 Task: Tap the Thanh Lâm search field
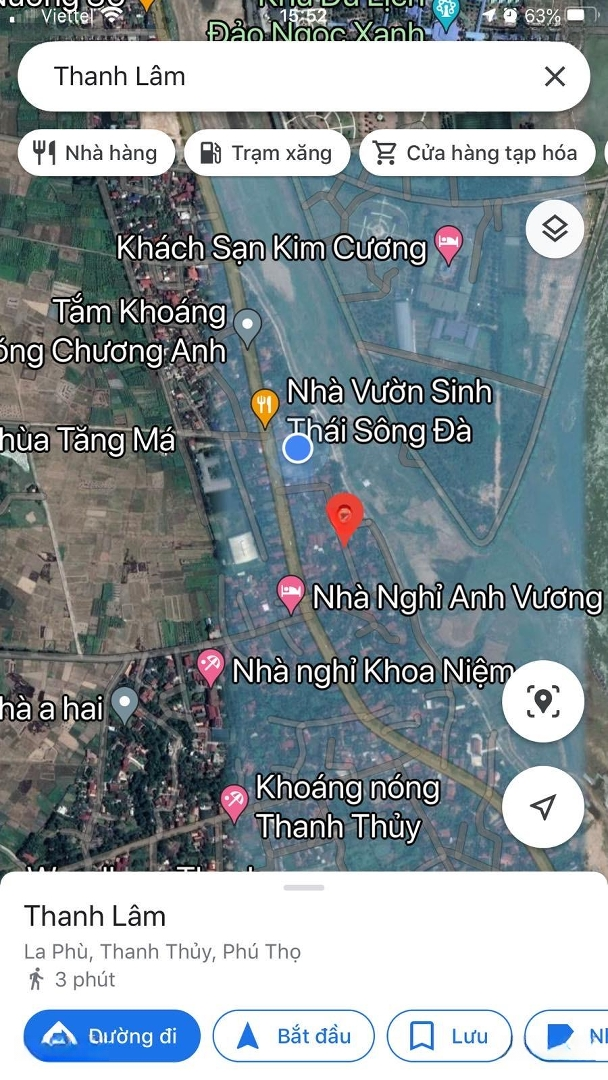(280, 76)
